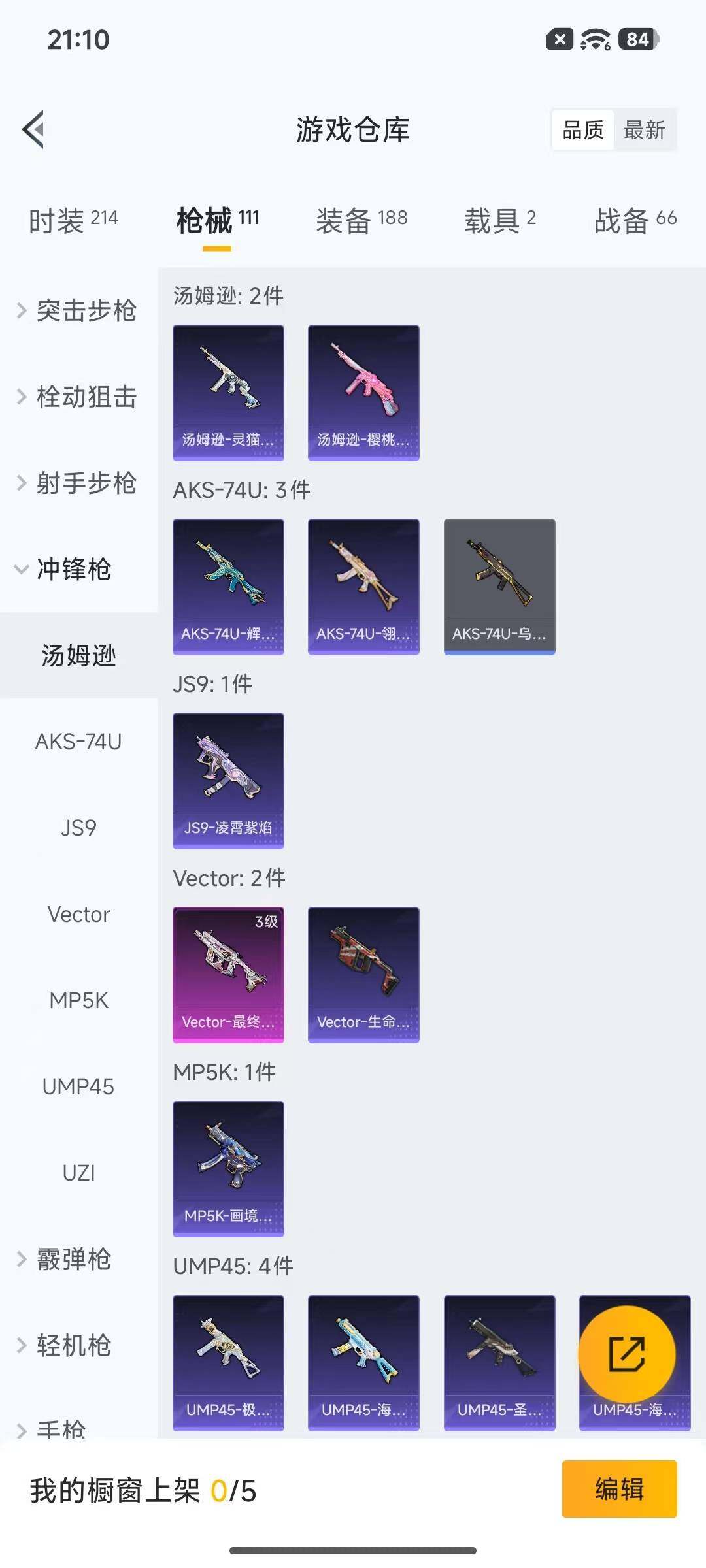Select UZI in the weapon sidebar

click(78, 1172)
